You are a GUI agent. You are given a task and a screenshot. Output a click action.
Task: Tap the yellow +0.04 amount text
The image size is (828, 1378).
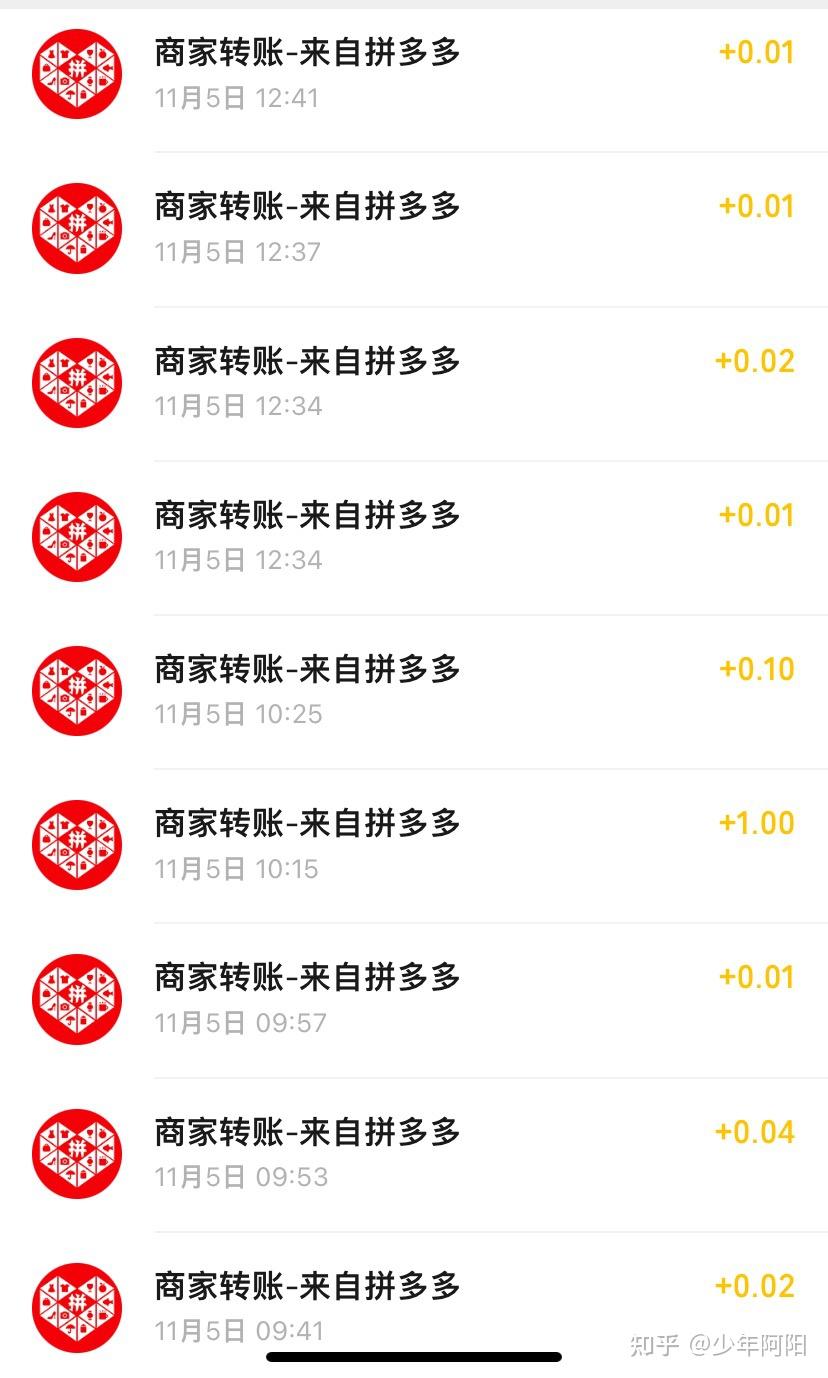tap(756, 1131)
